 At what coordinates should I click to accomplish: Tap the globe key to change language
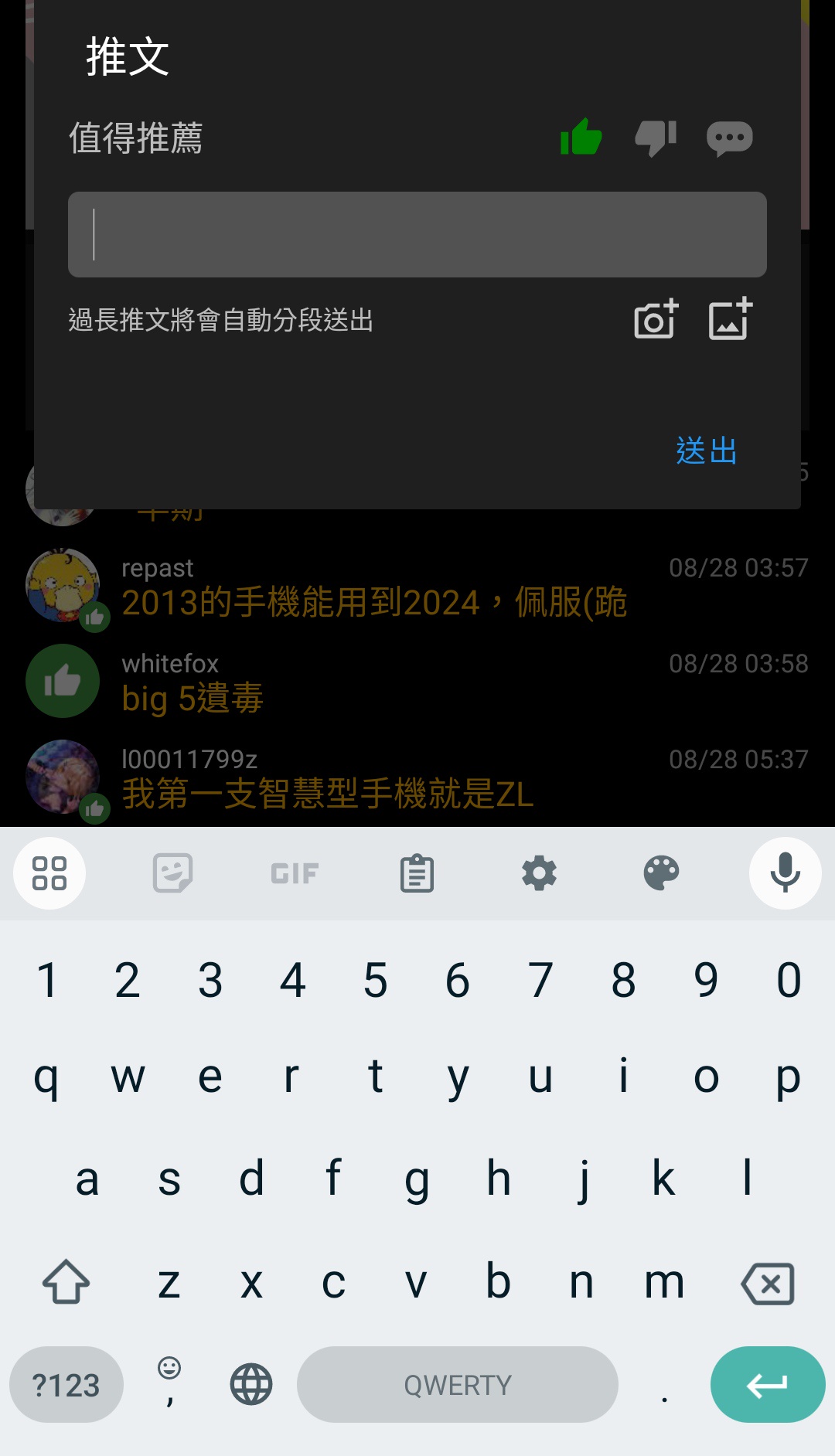tap(251, 1385)
